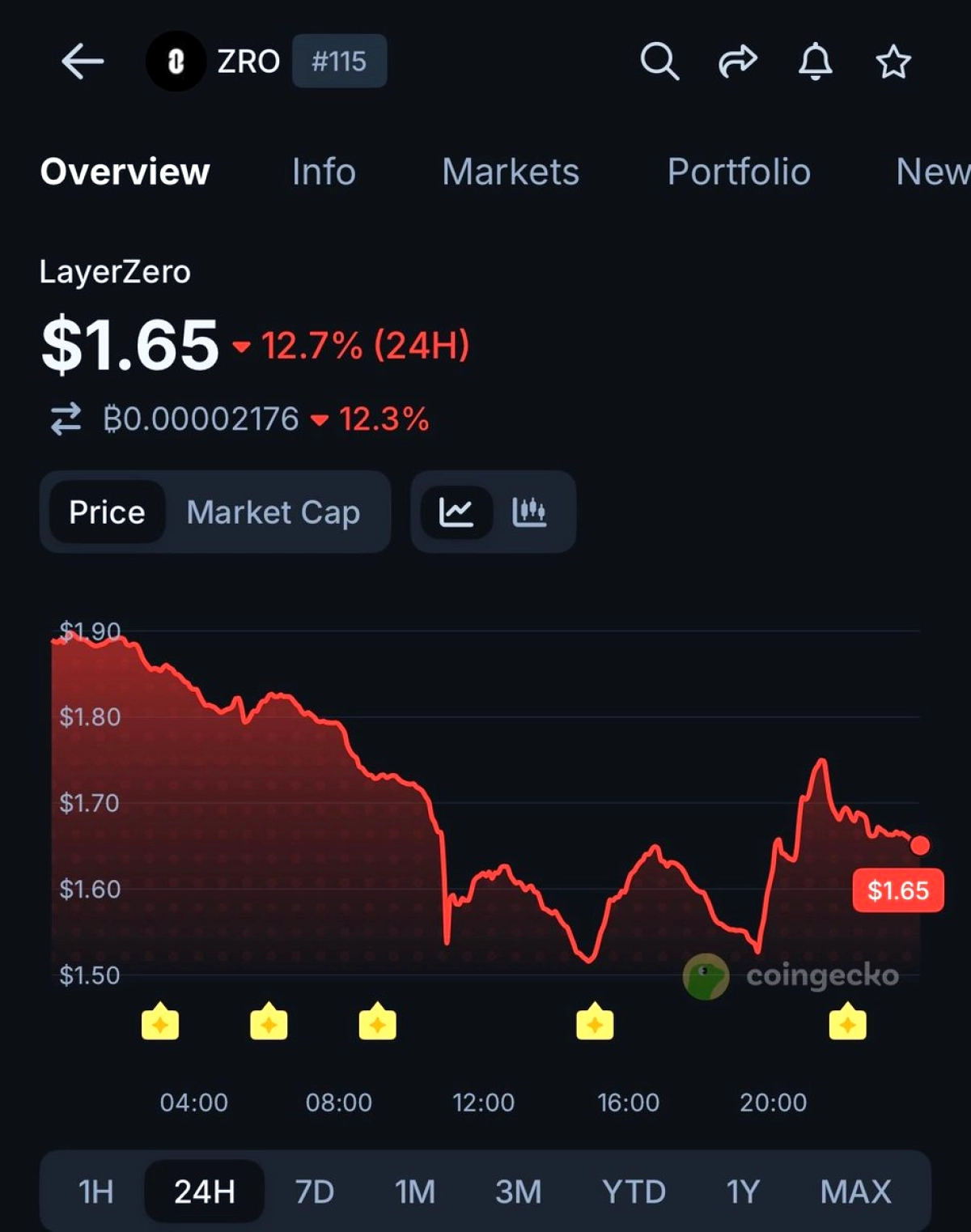Show the 7D price range
This screenshot has width=971, height=1232.
click(314, 1192)
